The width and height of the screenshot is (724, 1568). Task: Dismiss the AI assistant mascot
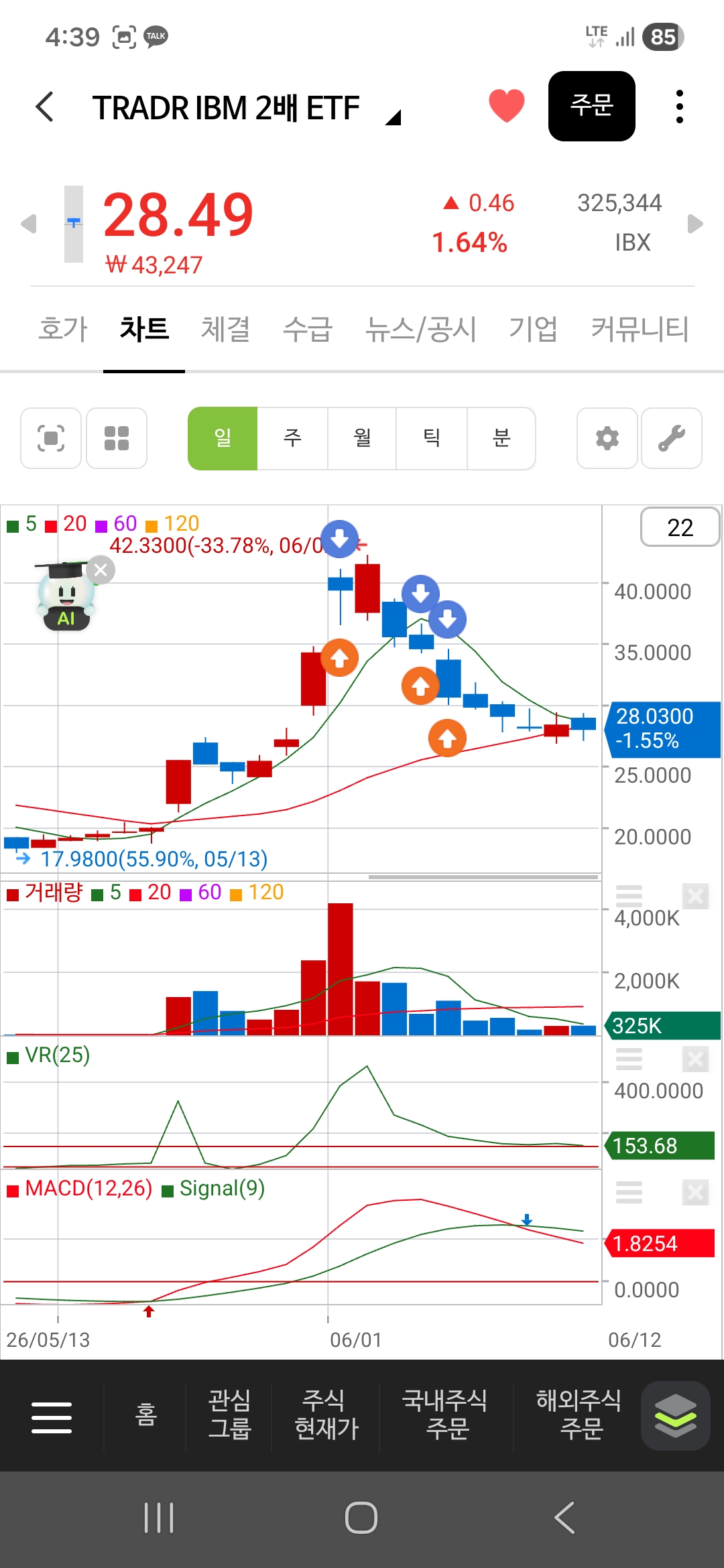click(101, 570)
